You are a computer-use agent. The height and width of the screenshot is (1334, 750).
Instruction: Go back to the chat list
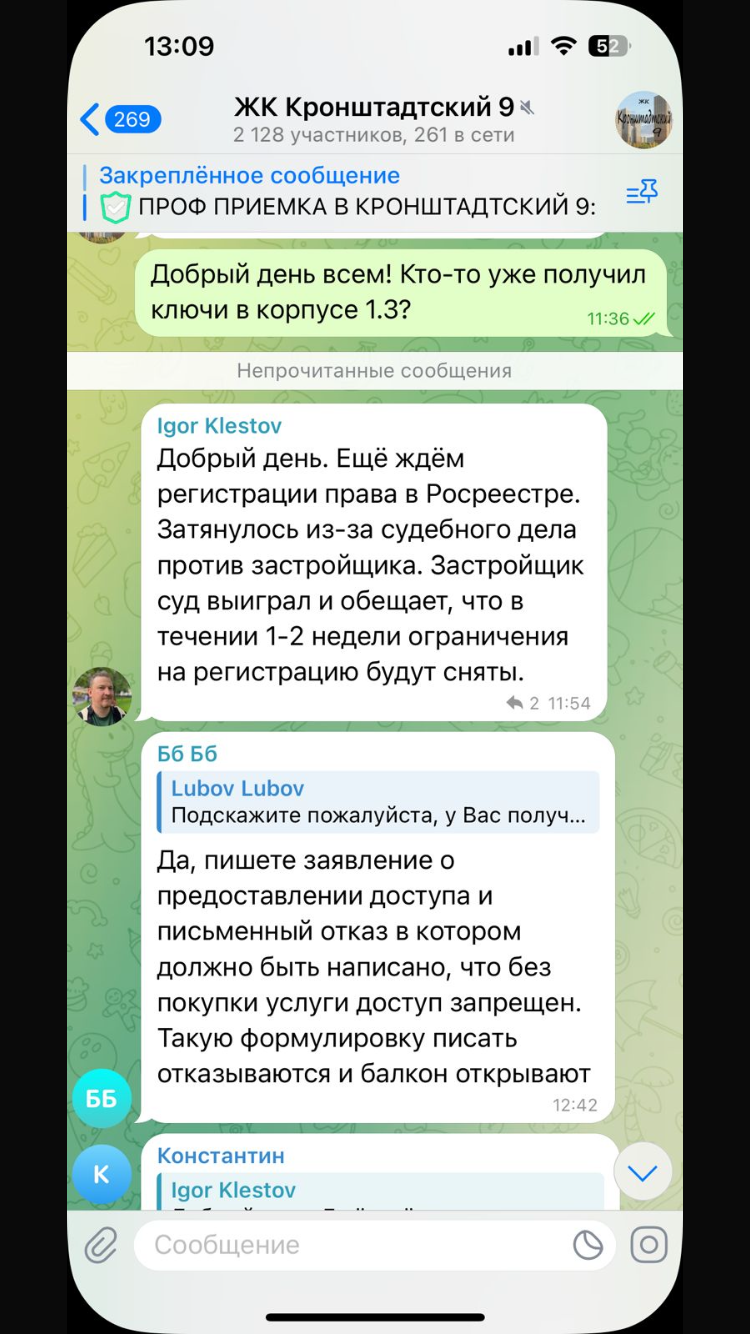click(119, 120)
